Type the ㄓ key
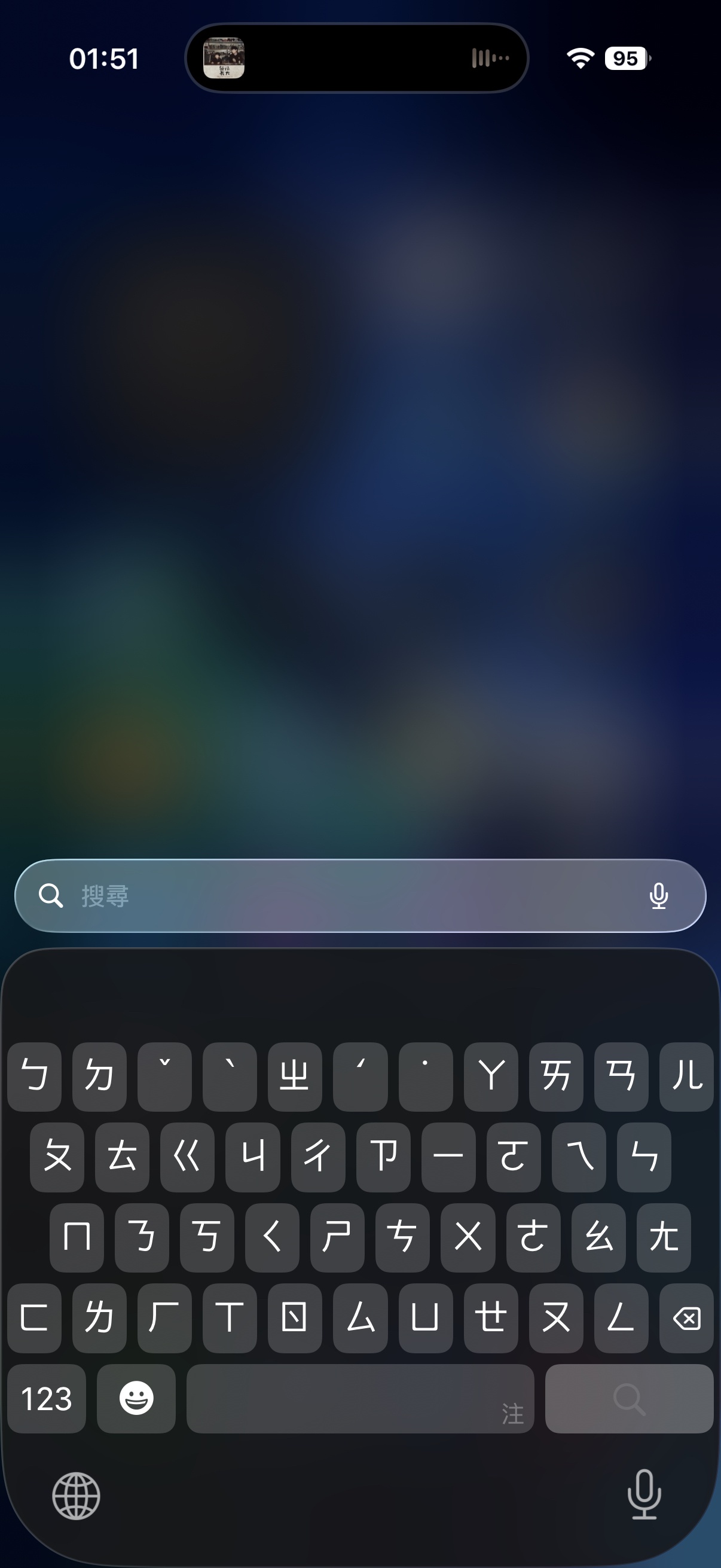 [x=295, y=1076]
